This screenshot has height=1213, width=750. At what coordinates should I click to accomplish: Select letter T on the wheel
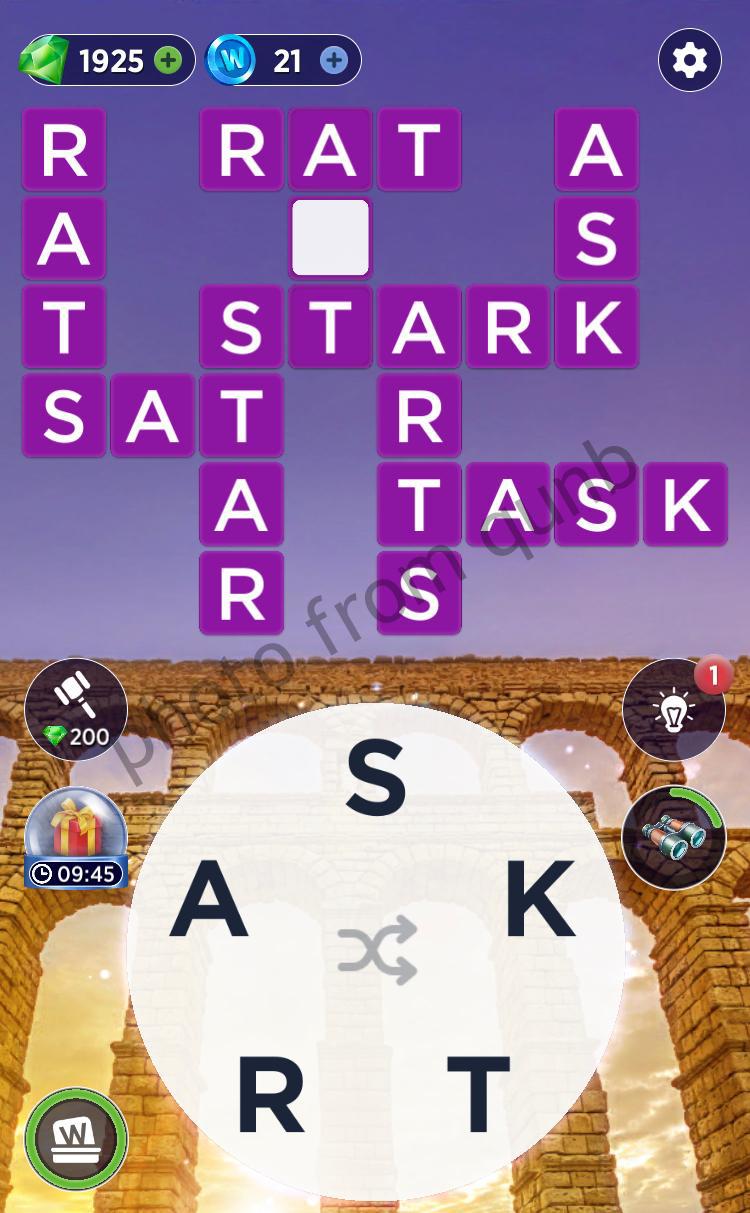click(x=478, y=1093)
